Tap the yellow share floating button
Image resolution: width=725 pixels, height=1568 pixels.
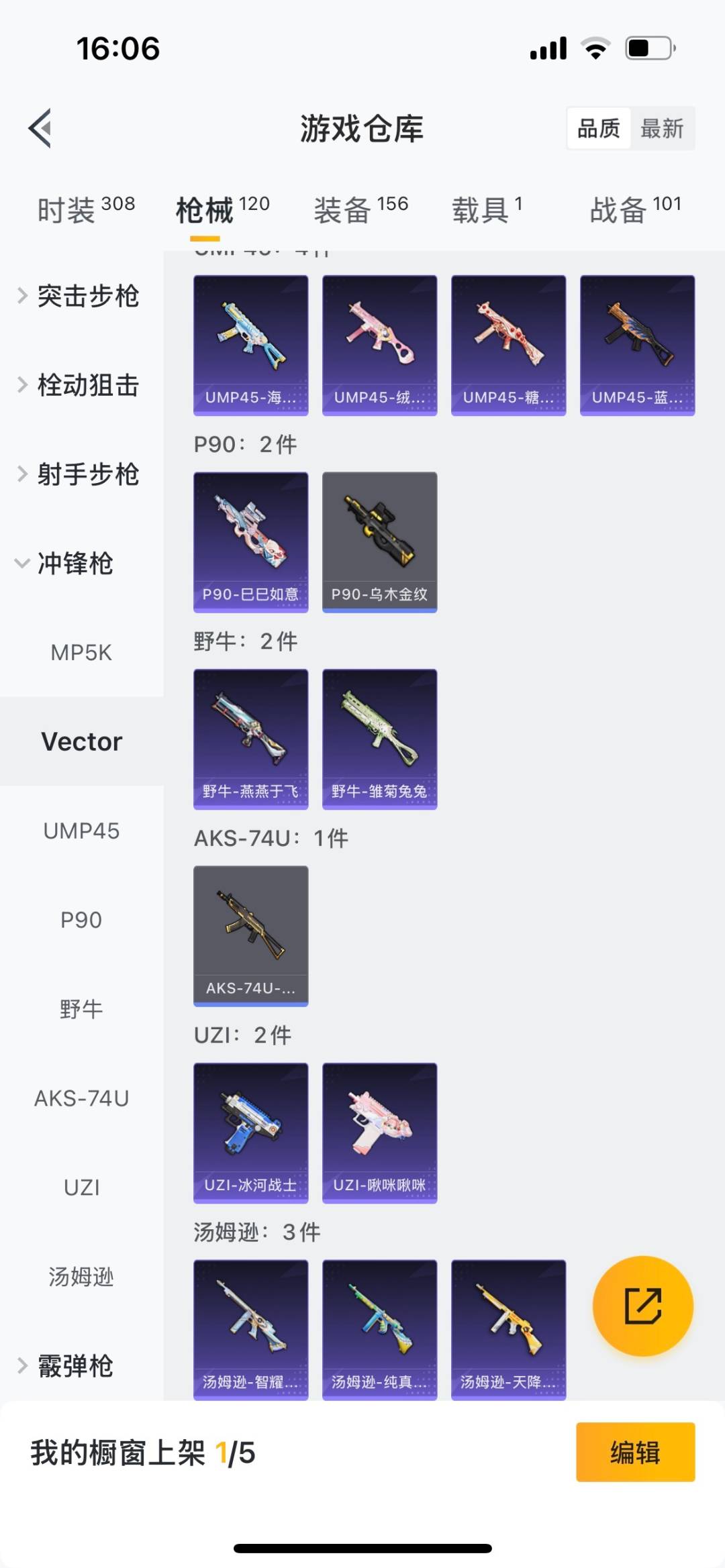point(642,1306)
